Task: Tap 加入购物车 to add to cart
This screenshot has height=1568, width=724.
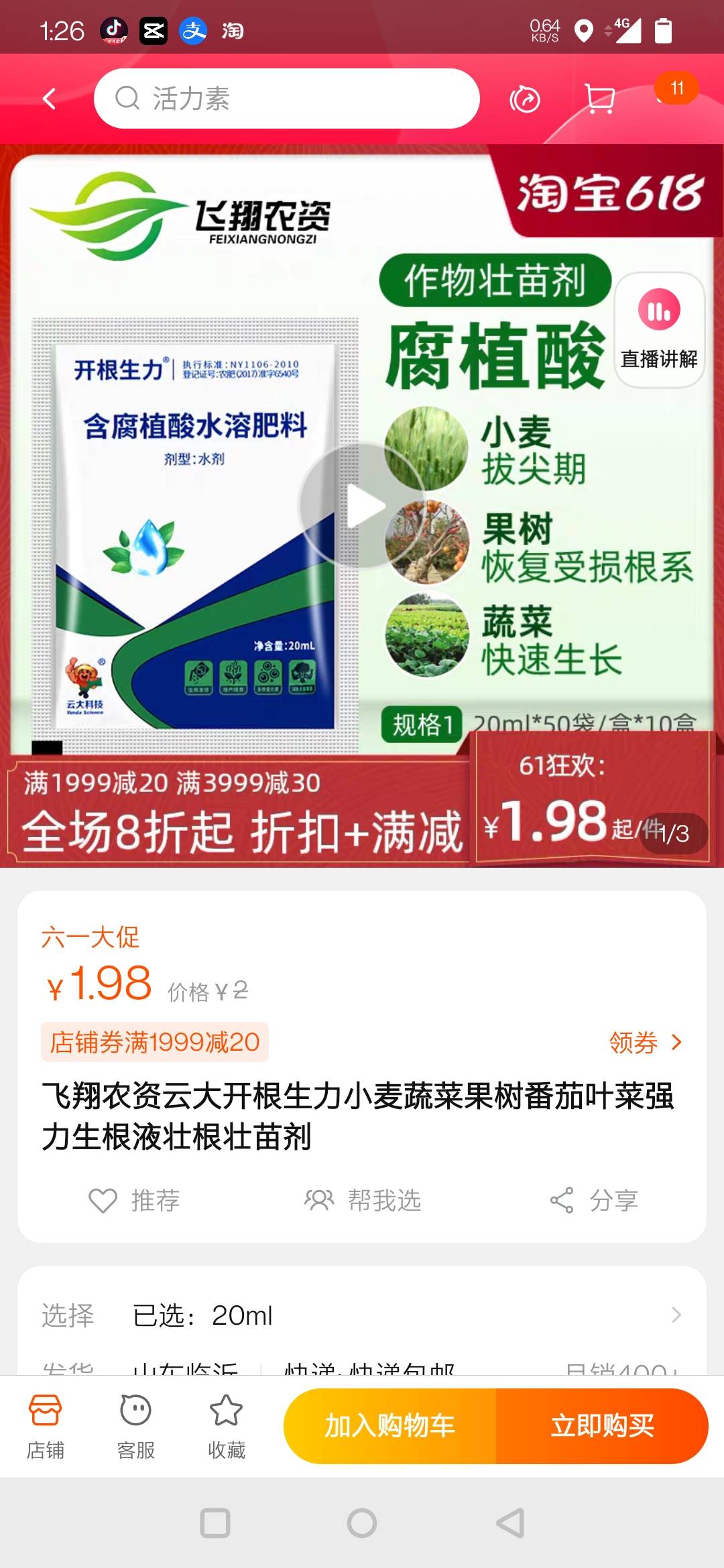Action: (x=390, y=1426)
